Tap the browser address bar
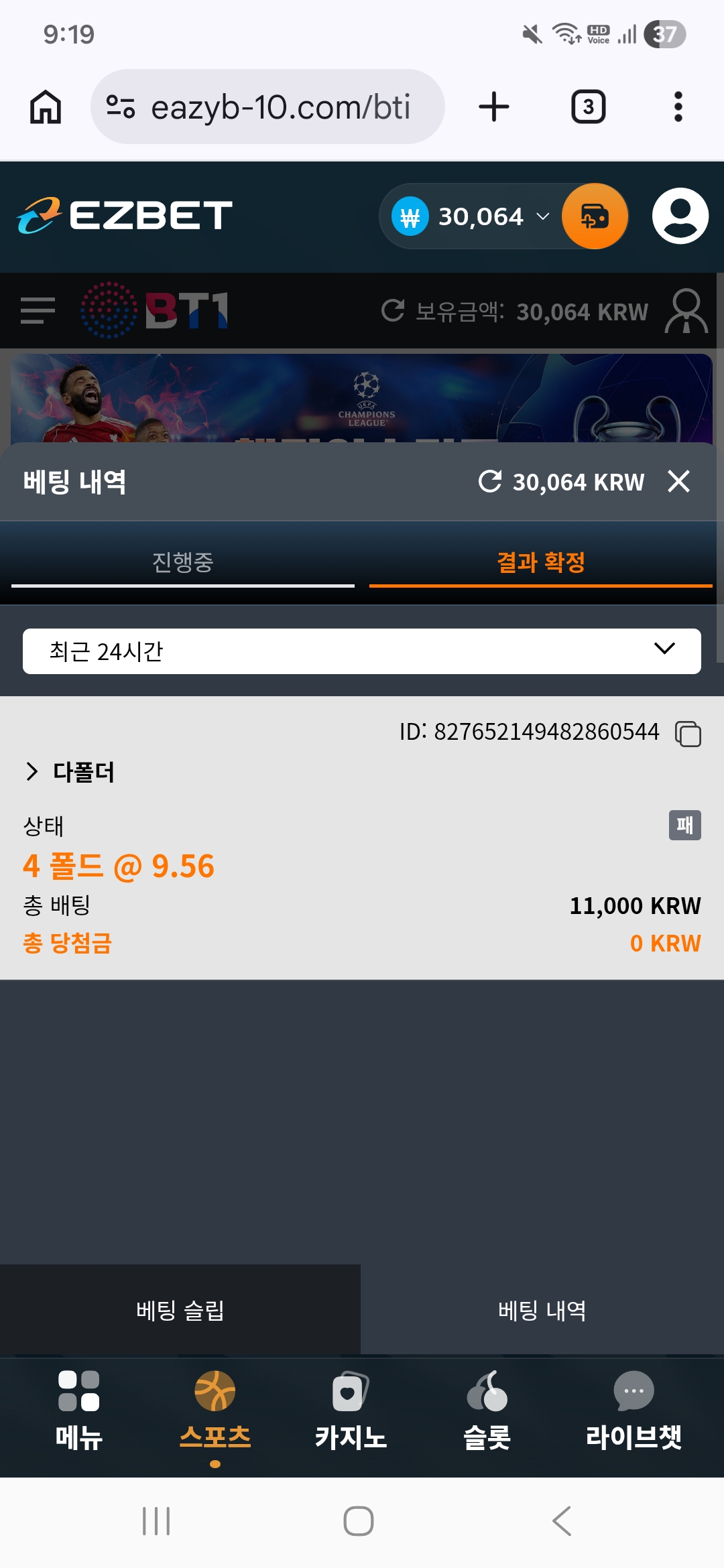Image resolution: width=724 pixels, height=1568 pixels. pyautogui.click(x=268, y=107)
